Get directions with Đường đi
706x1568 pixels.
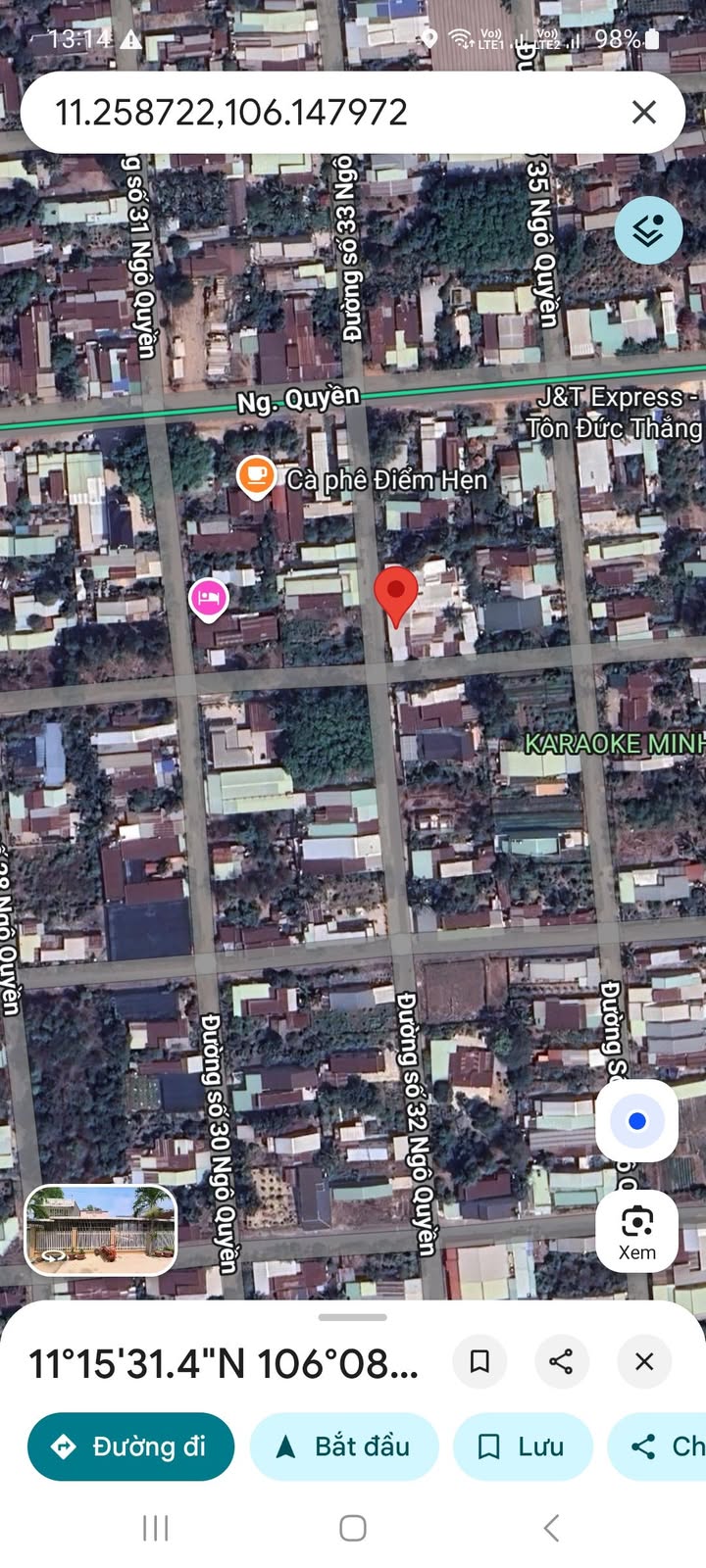130,1446
